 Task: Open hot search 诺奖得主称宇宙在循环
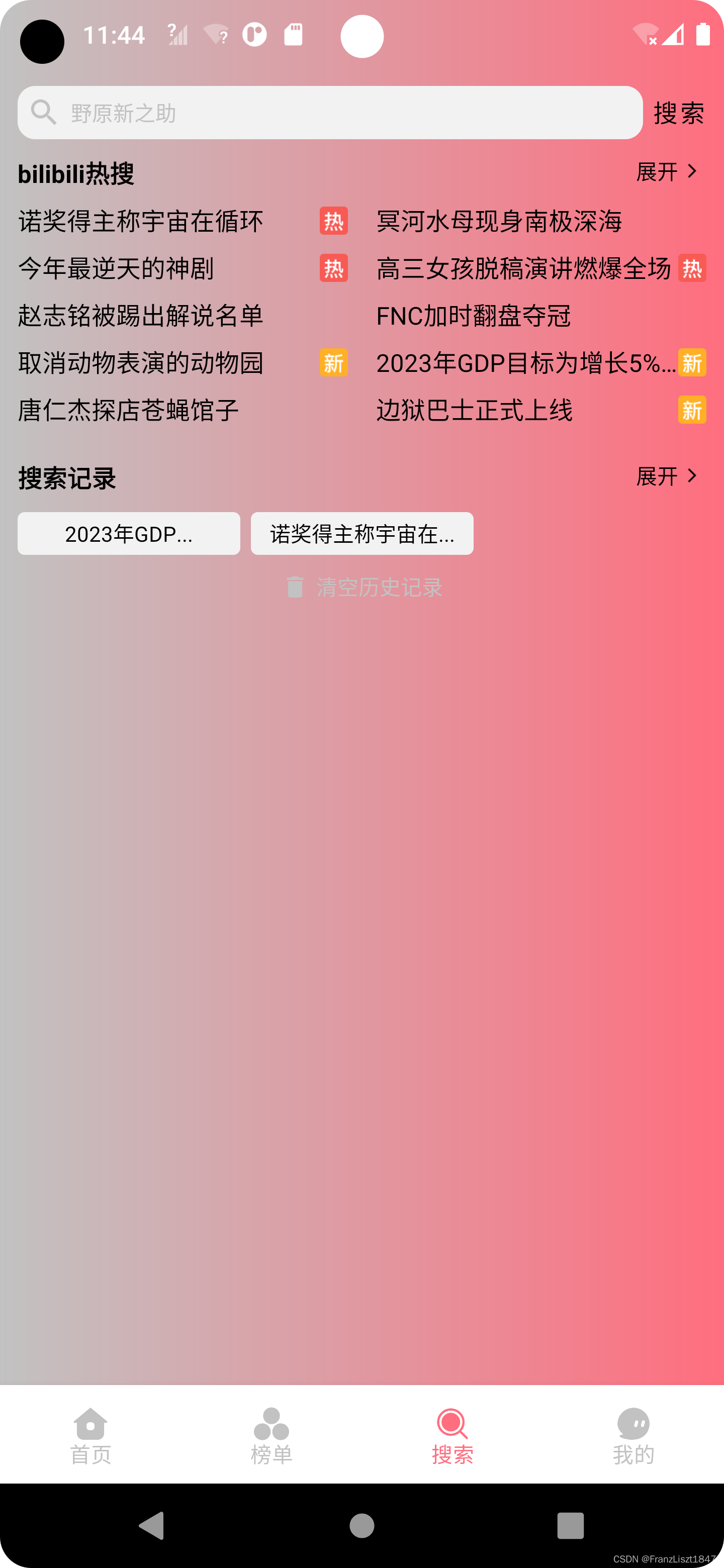141,221
